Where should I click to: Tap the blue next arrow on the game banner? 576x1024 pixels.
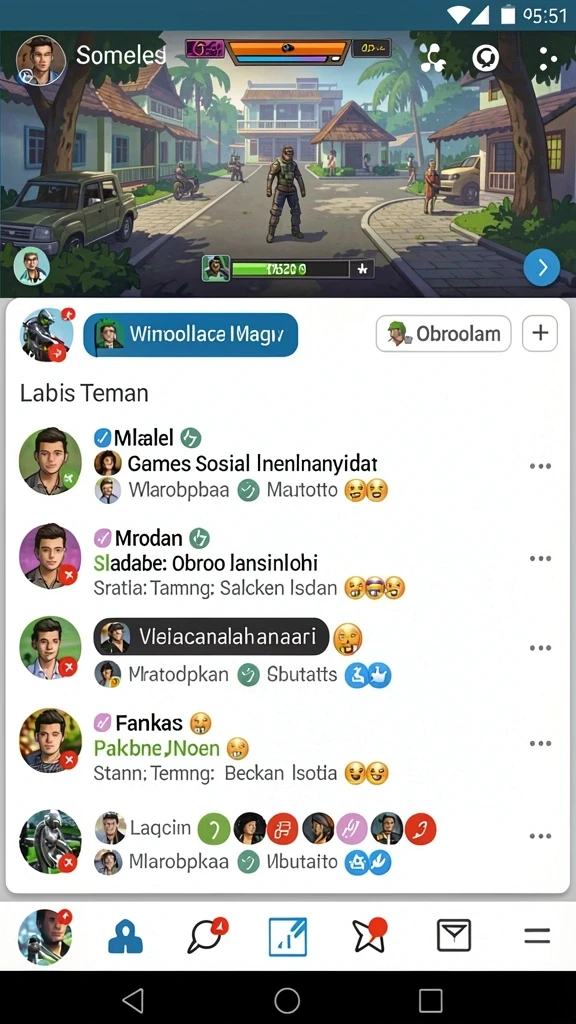[541, 267]
